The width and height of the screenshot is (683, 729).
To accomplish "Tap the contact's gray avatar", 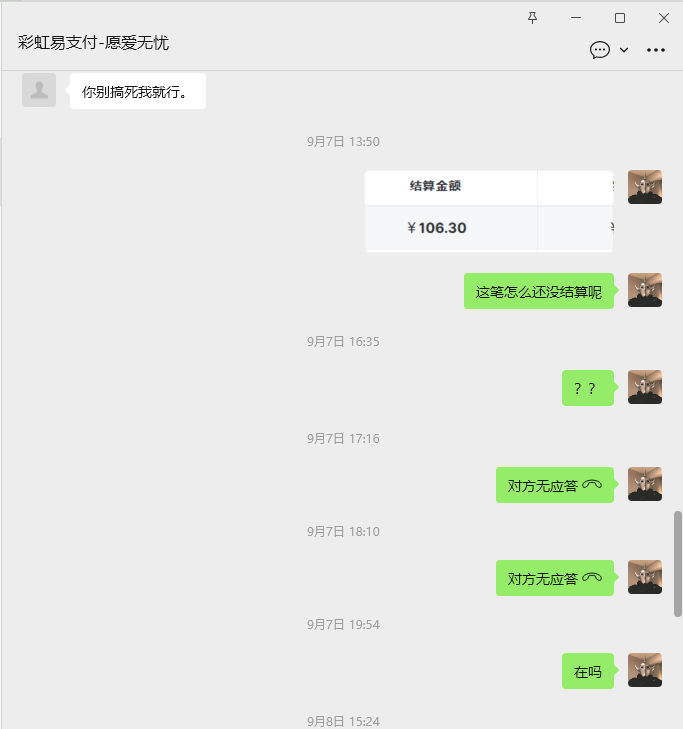I will pos(39,90).
